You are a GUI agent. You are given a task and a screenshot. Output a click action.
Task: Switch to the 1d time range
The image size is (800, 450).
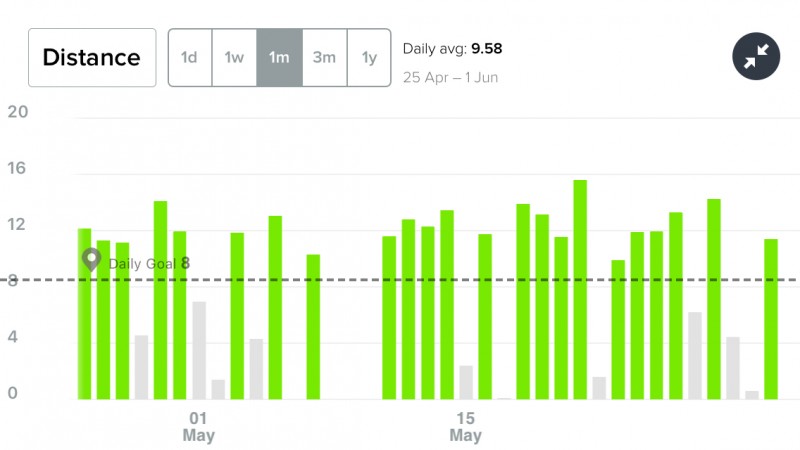pos(189,58)
